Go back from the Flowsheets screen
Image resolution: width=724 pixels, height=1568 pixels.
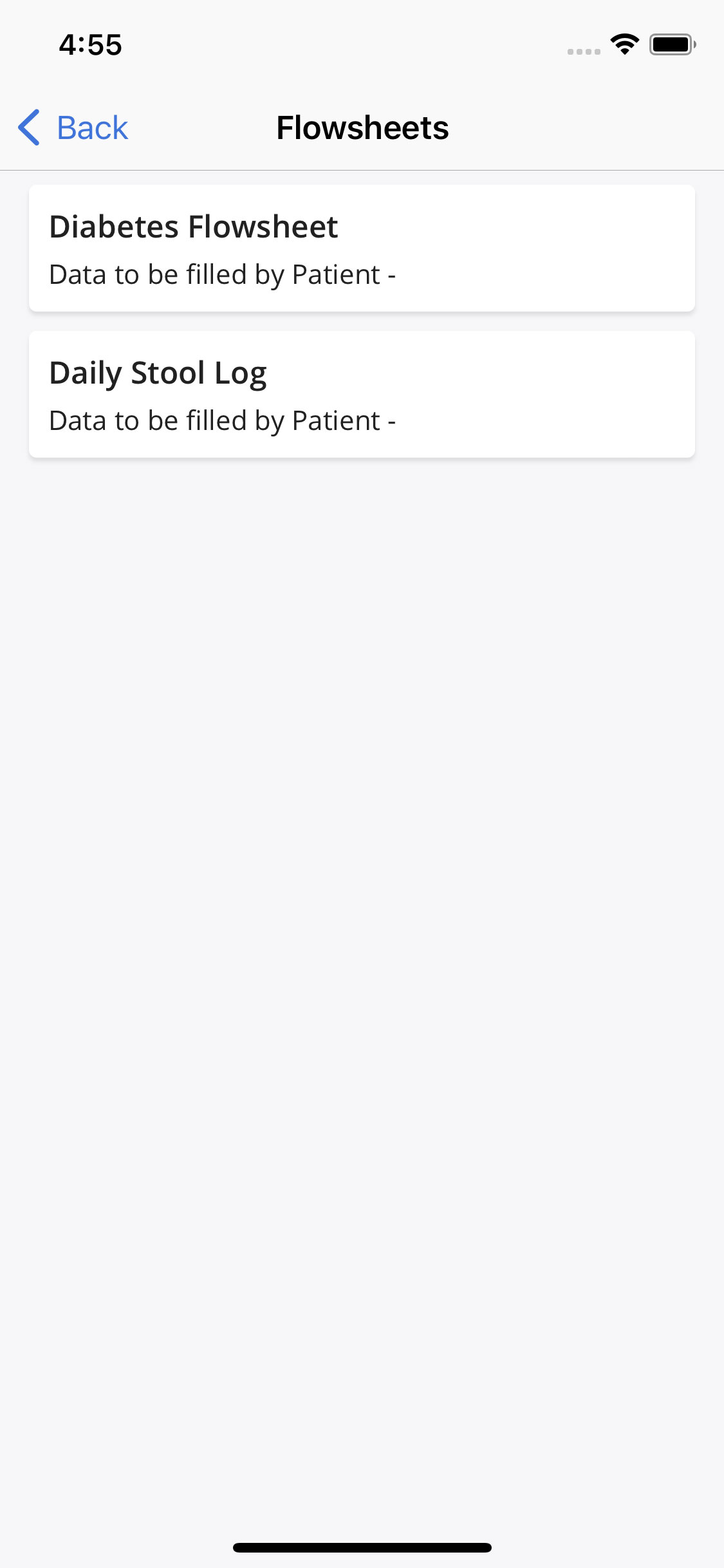pos(73,127)
